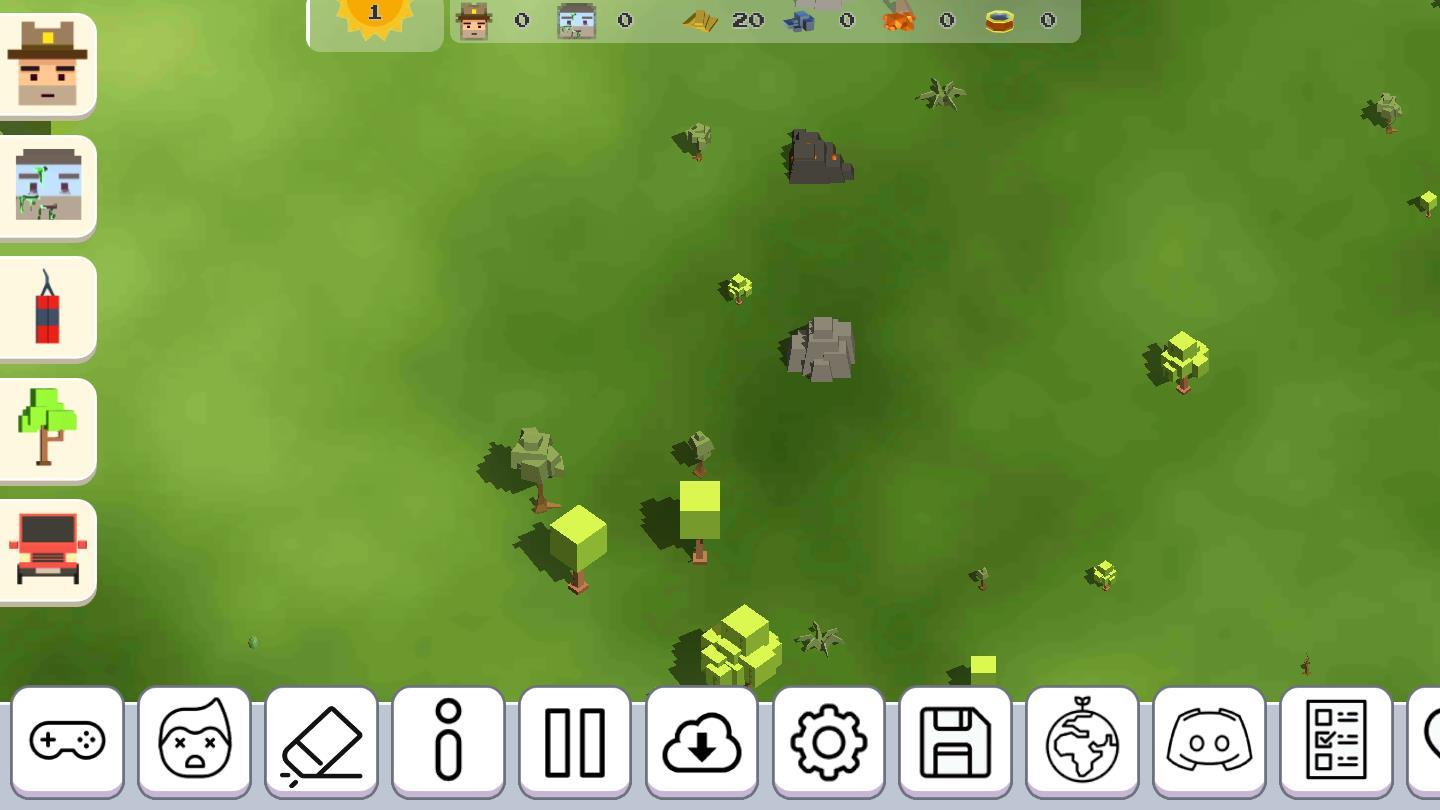
Task: Open the checklist tasks
Action: [1336, 741]
